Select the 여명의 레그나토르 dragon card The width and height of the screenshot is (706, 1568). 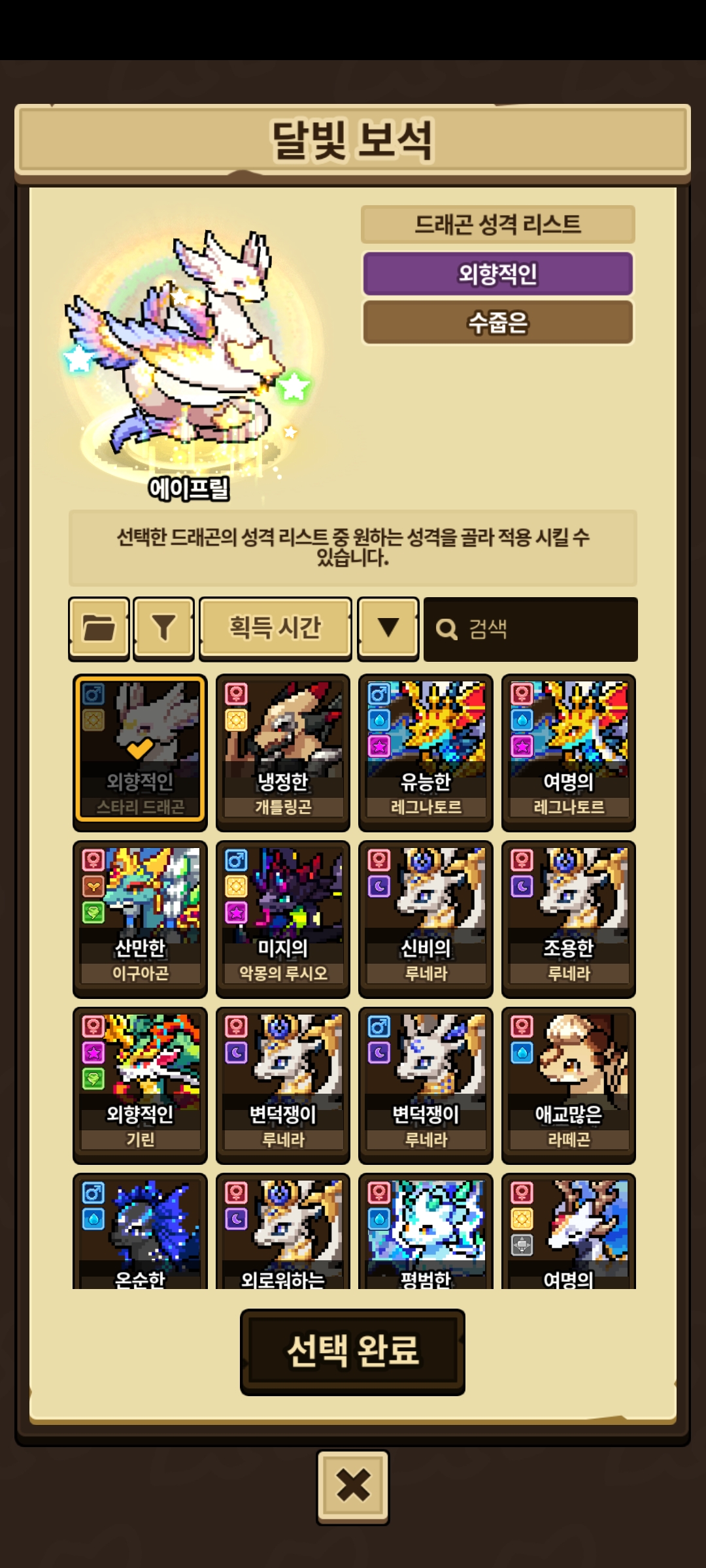coord(569,753)
